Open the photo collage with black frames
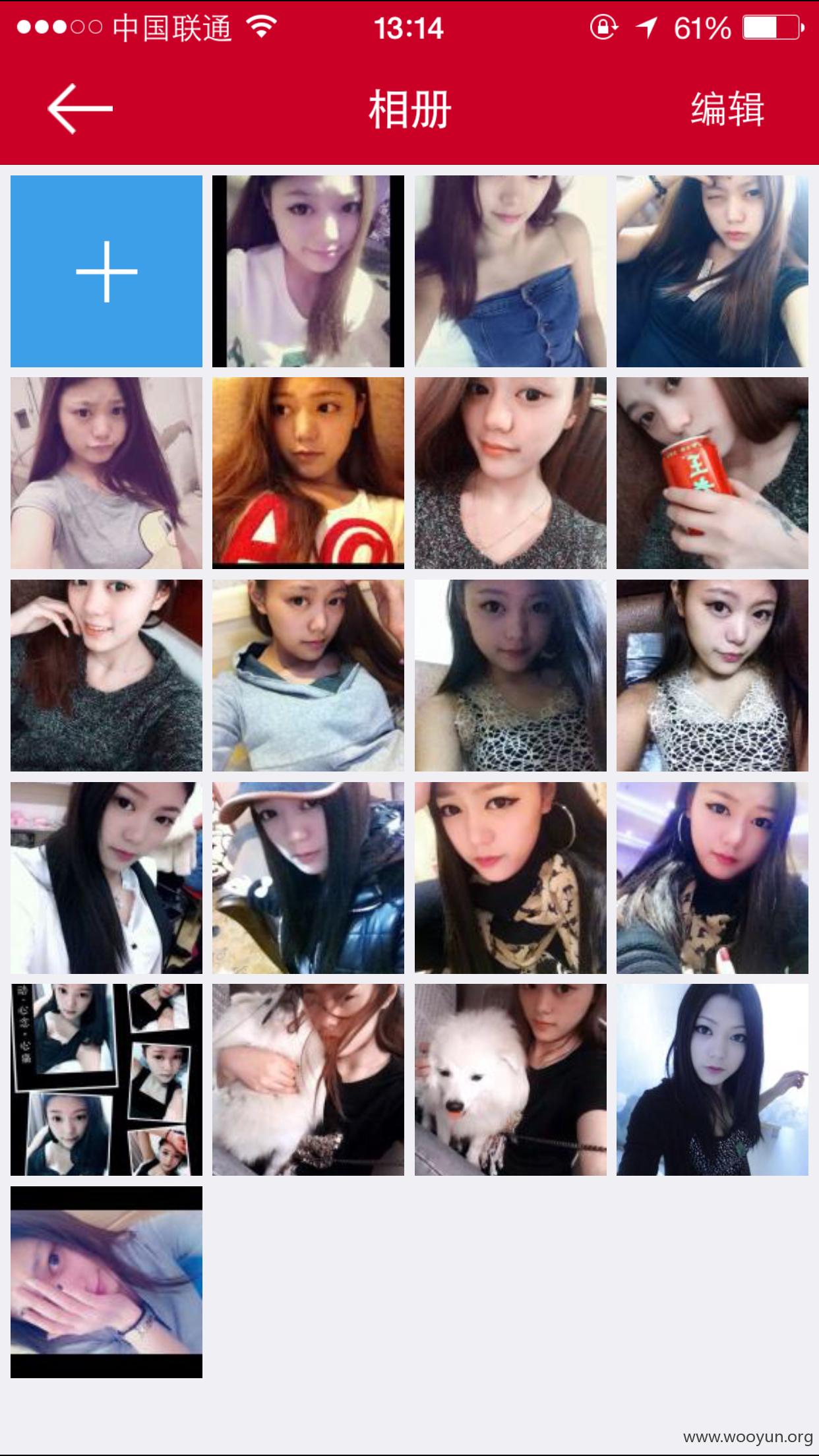The width and height of the screenshot is (819, 1456). click(x=106, y=1079)
